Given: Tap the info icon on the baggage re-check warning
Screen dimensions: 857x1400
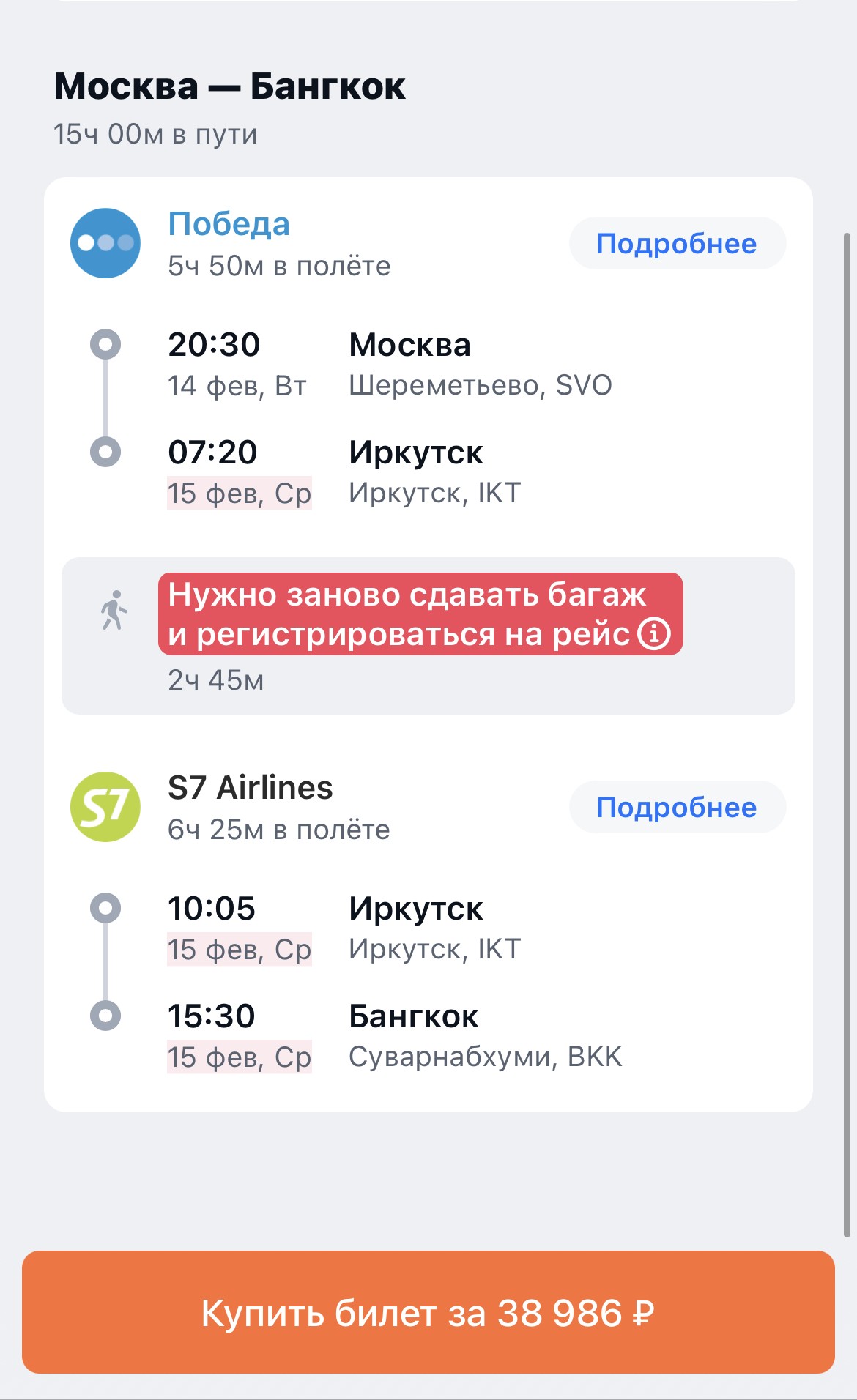Looking at the screenshot, I should [654, 633].
